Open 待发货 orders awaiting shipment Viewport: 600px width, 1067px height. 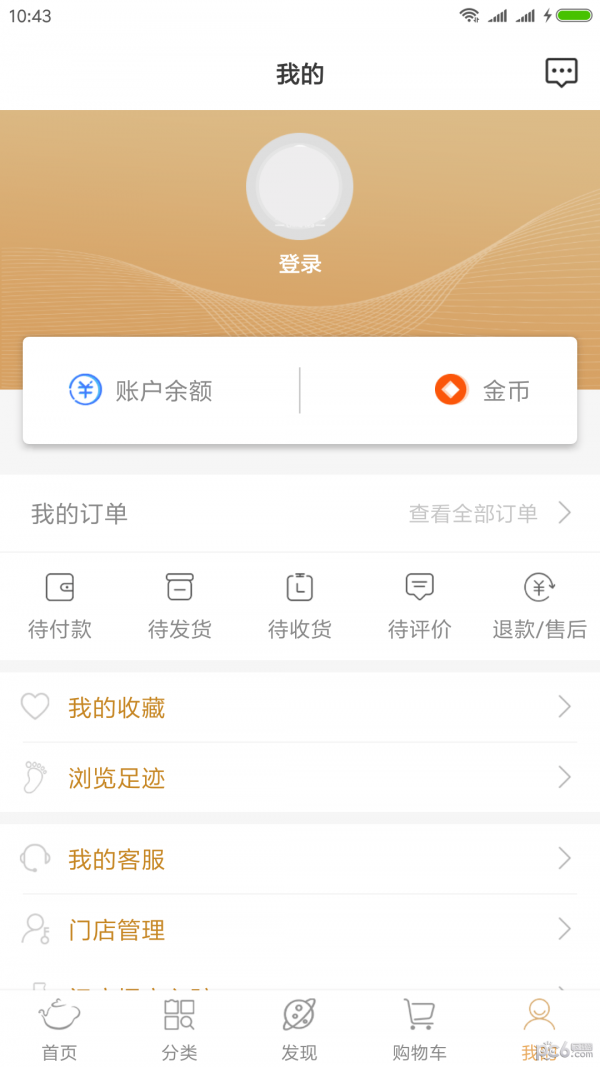coord(180,606)
